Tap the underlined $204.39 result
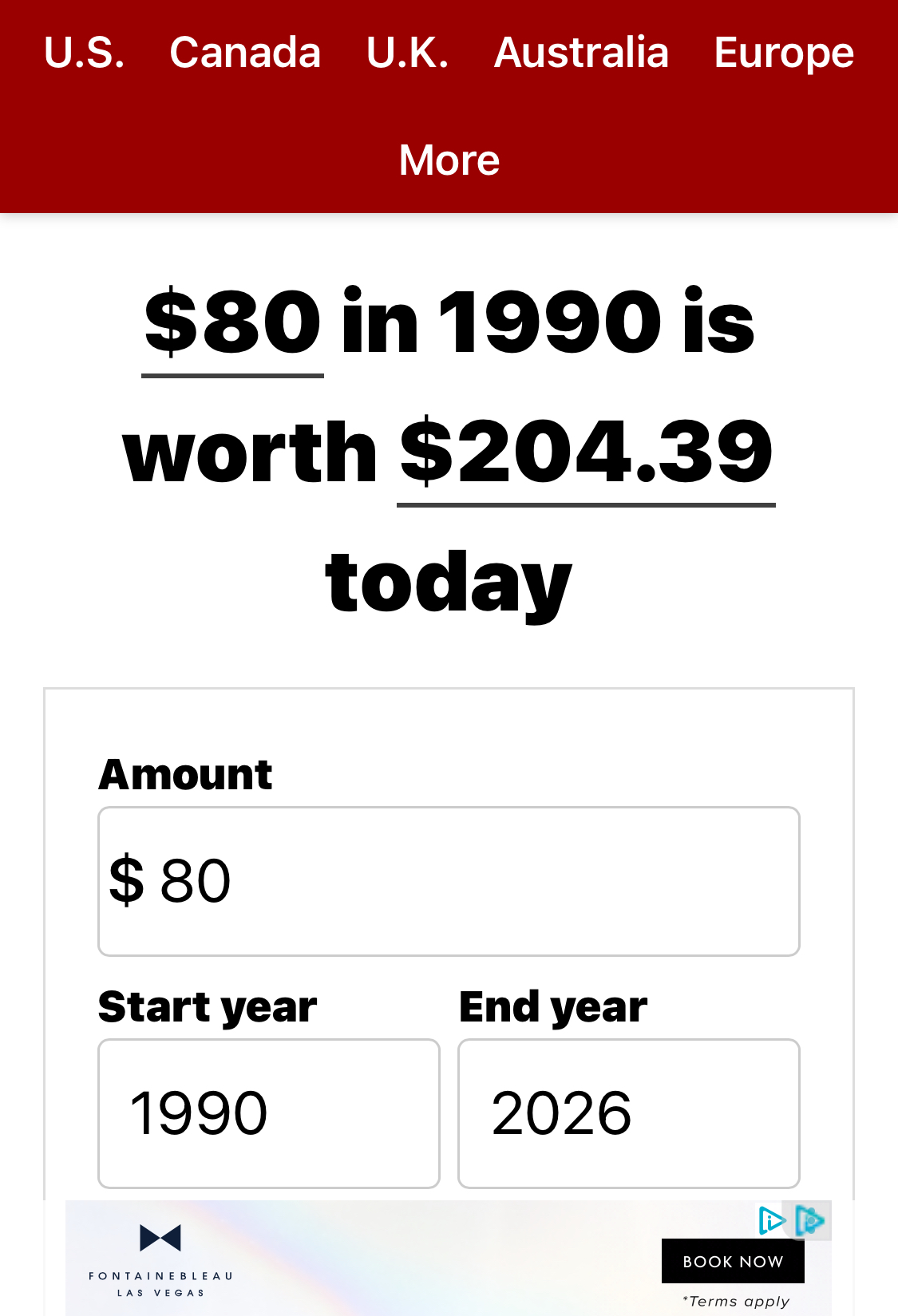Image resolution: width=898 pixels, height=1316 pixels. coord(586,453)
